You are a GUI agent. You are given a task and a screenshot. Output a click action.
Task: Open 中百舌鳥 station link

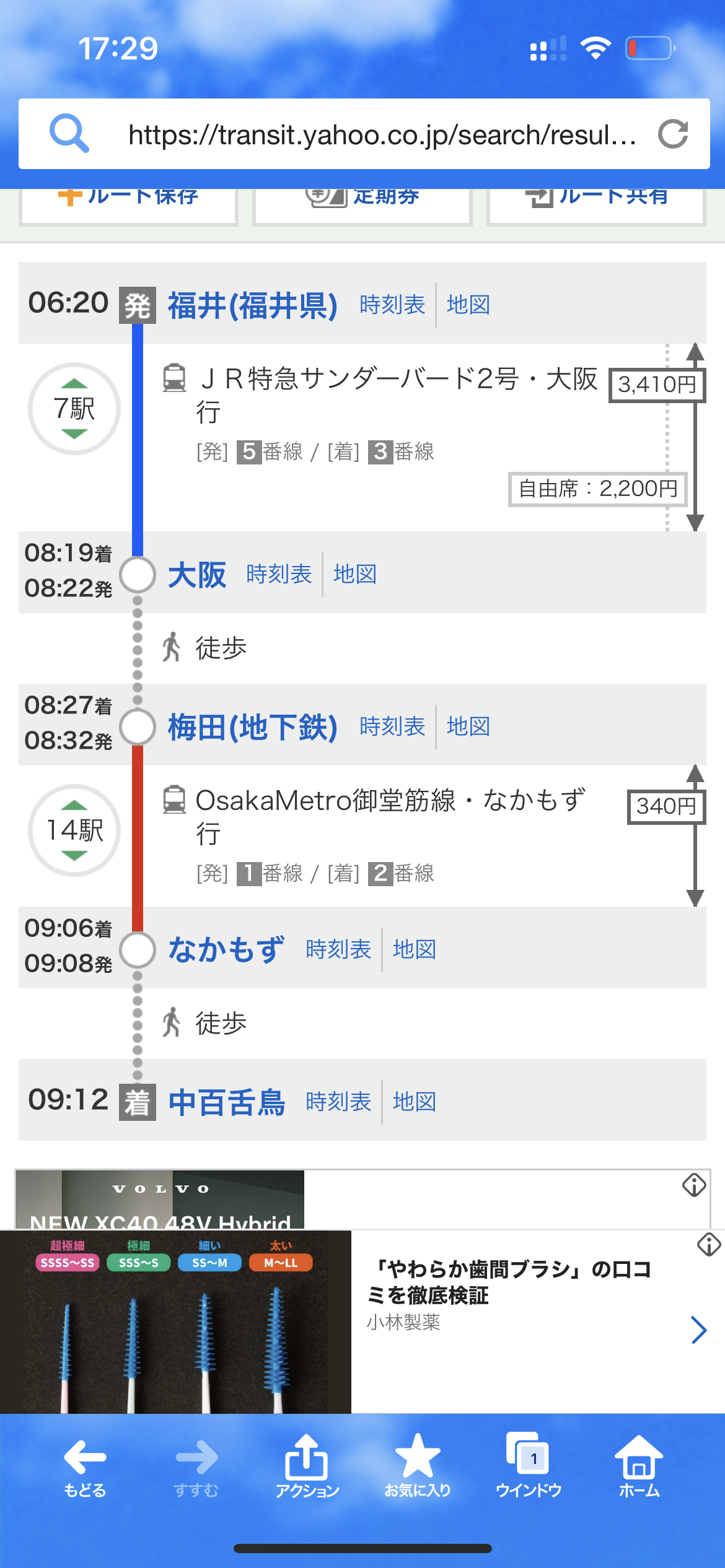pyautogui.click(x=226, y=1102)
